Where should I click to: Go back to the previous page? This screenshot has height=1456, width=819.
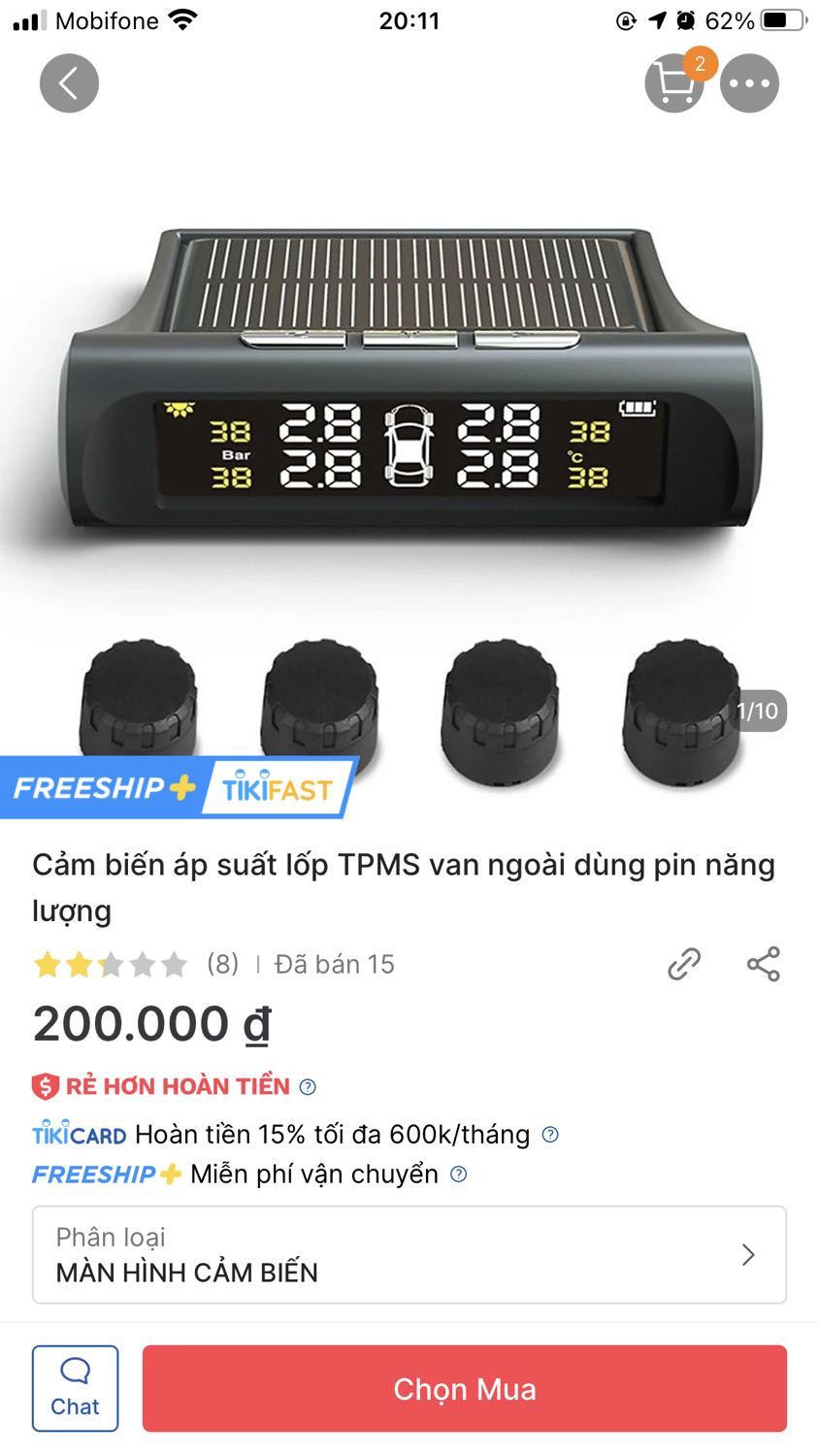click(x=69, y=83)
